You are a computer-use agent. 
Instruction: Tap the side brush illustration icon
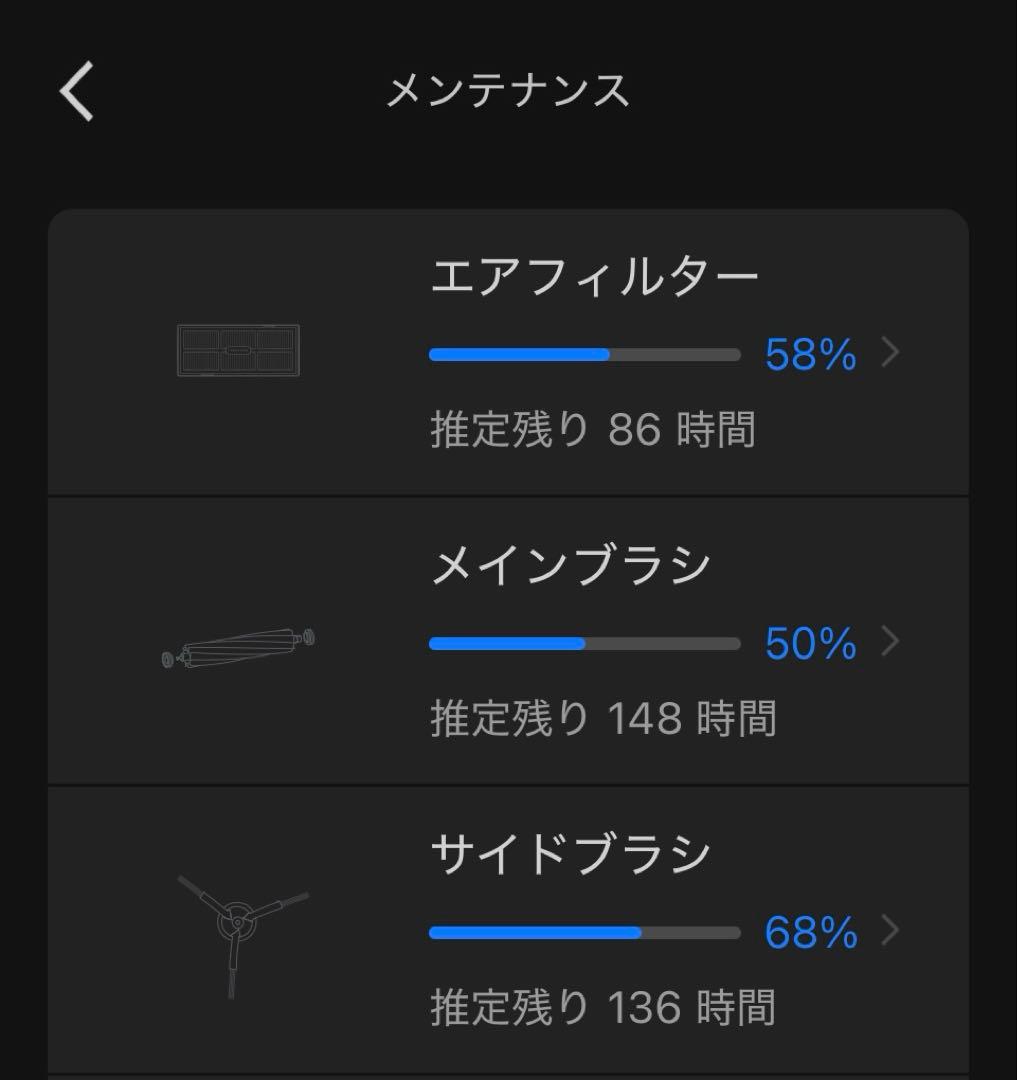pos(238,930)
